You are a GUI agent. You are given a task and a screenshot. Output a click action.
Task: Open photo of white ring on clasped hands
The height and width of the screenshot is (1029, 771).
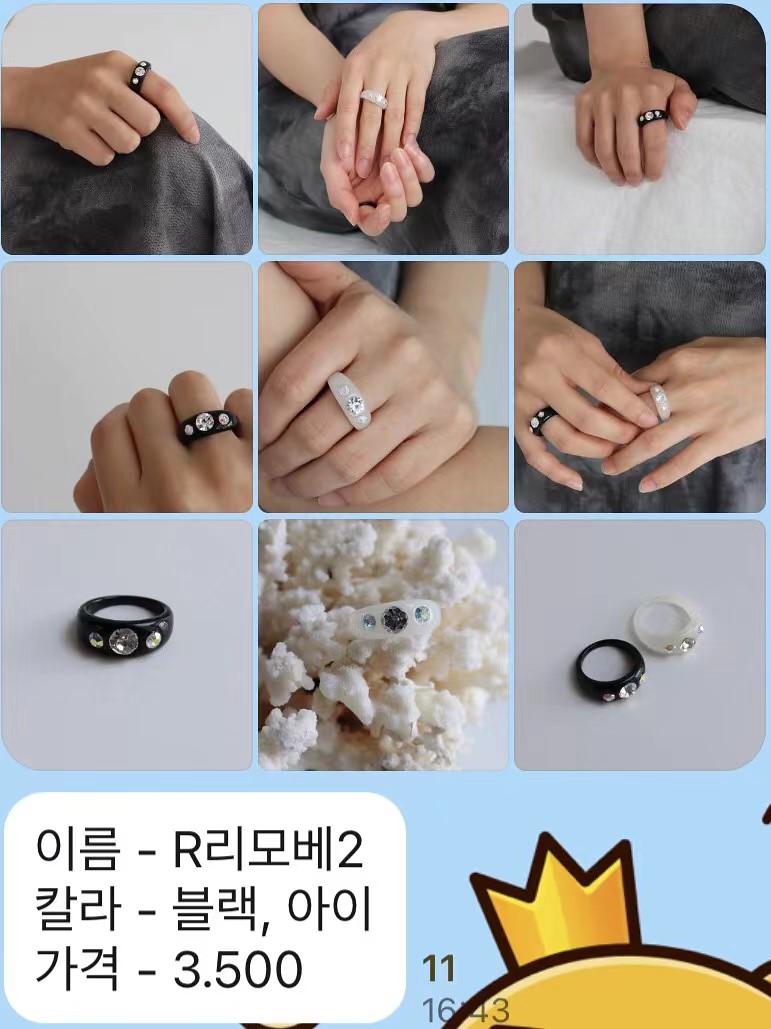click(x=383, y=129)
